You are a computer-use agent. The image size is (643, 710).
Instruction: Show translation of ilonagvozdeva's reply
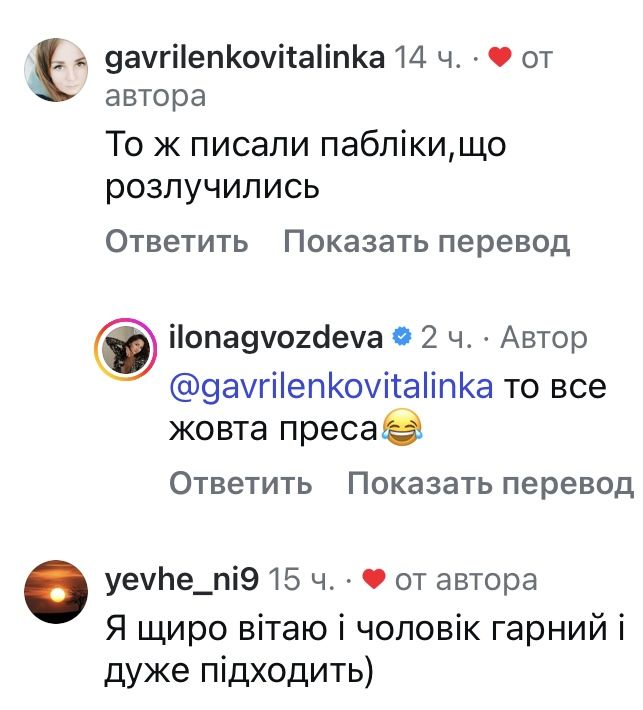tap(490, 484)
